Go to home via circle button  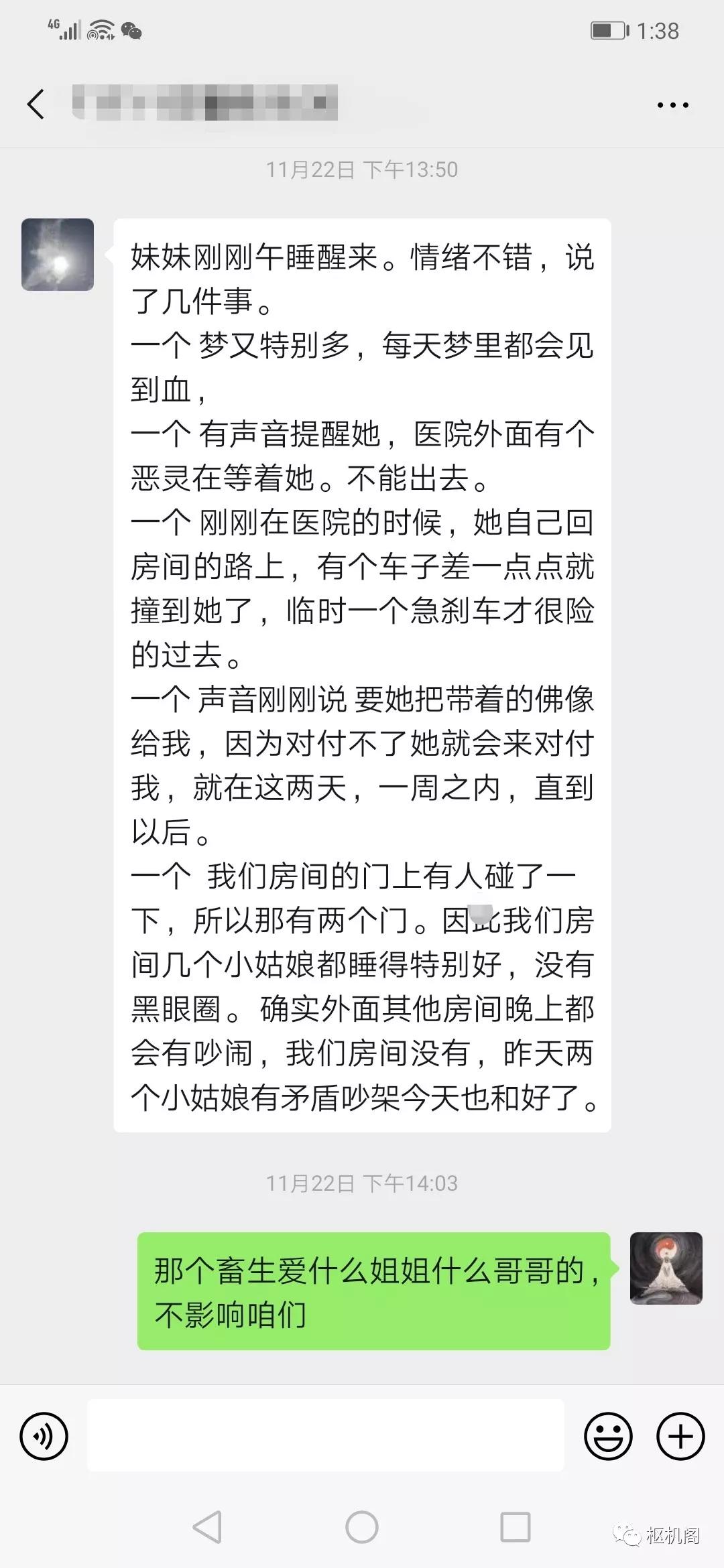click(x=362, y=1528)
